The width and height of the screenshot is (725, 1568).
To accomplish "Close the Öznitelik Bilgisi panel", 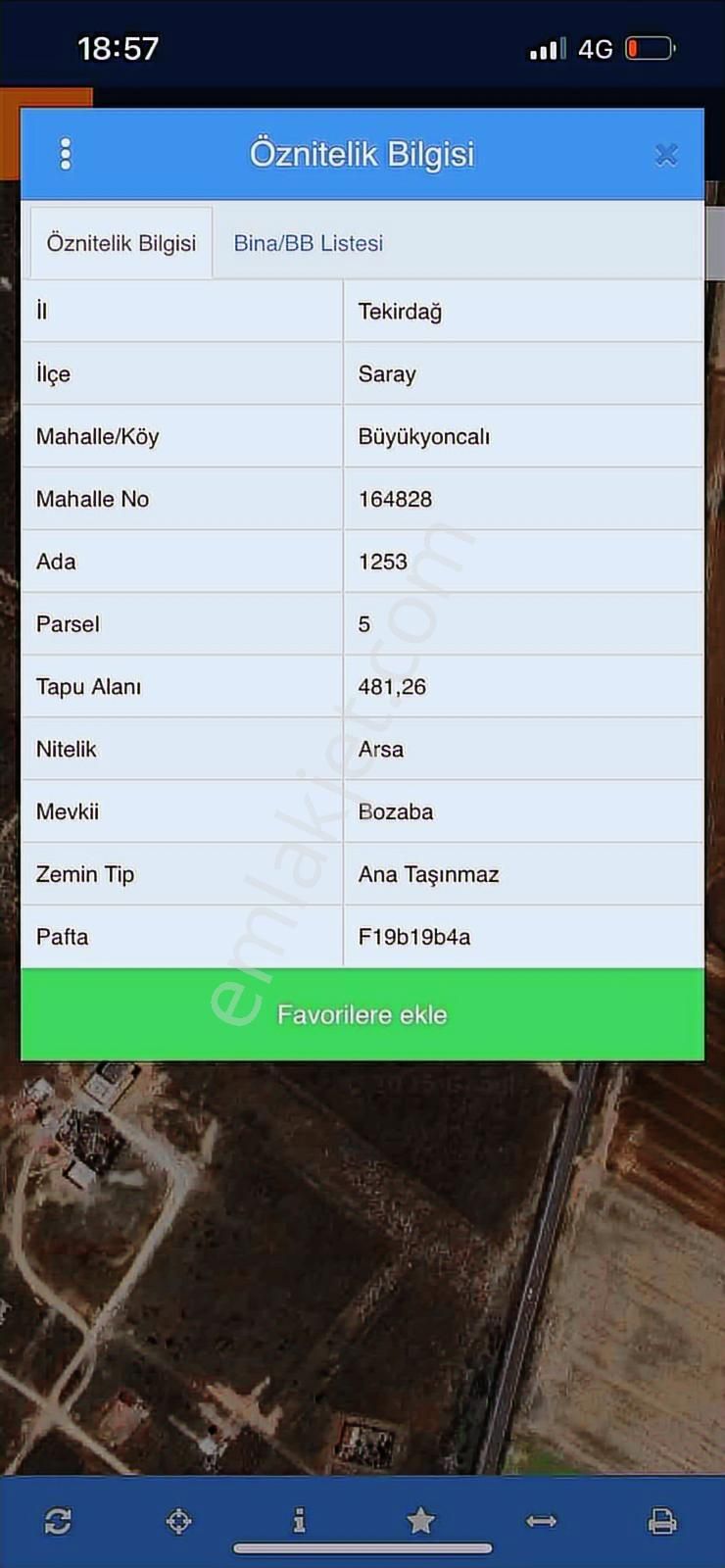I will [x=666, y=154].
